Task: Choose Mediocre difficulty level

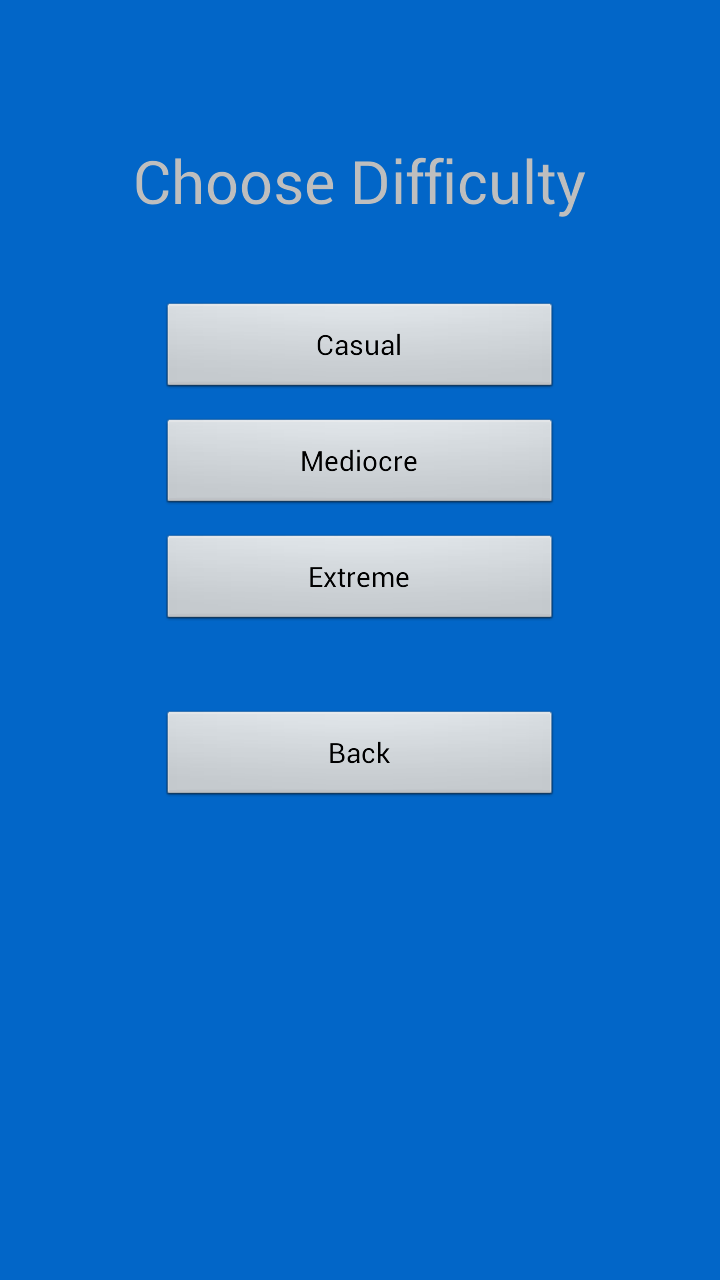Action: [359, 461]
